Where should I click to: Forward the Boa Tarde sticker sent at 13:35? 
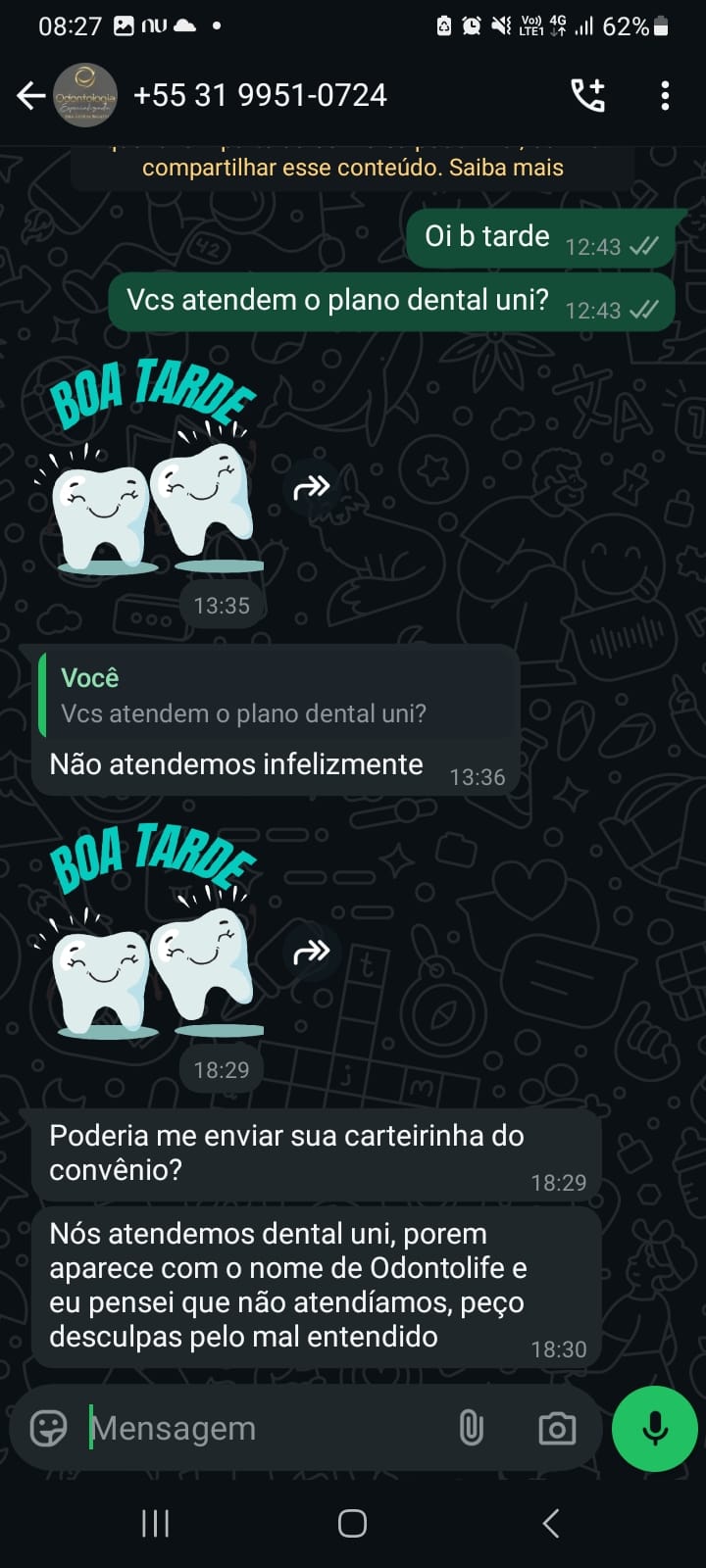[312, 487]
